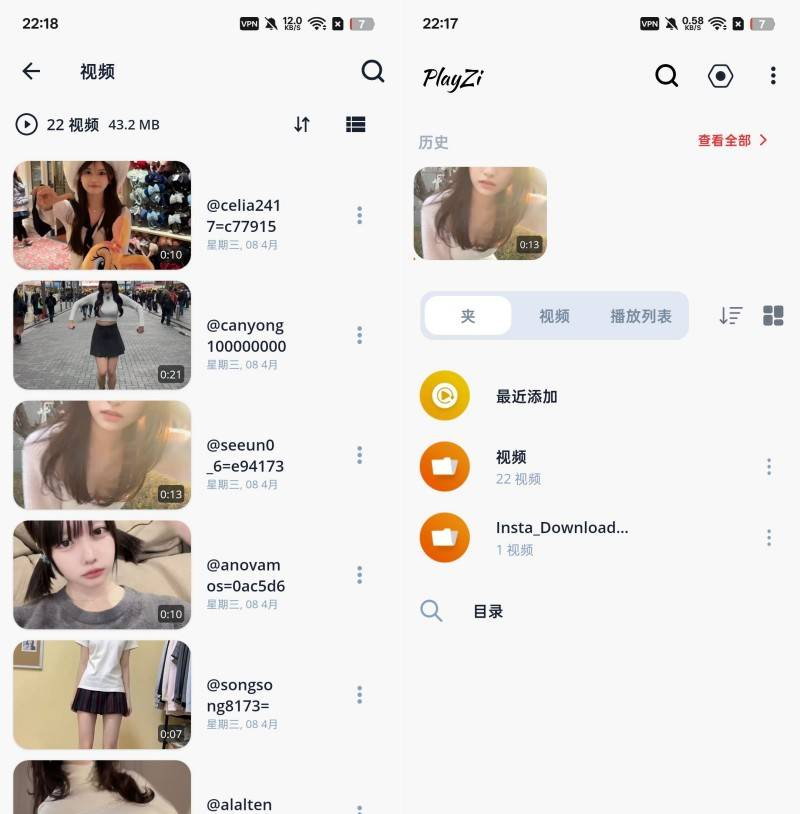Open the @songsong8173 video
800x814 pixels.
(102, 695)
